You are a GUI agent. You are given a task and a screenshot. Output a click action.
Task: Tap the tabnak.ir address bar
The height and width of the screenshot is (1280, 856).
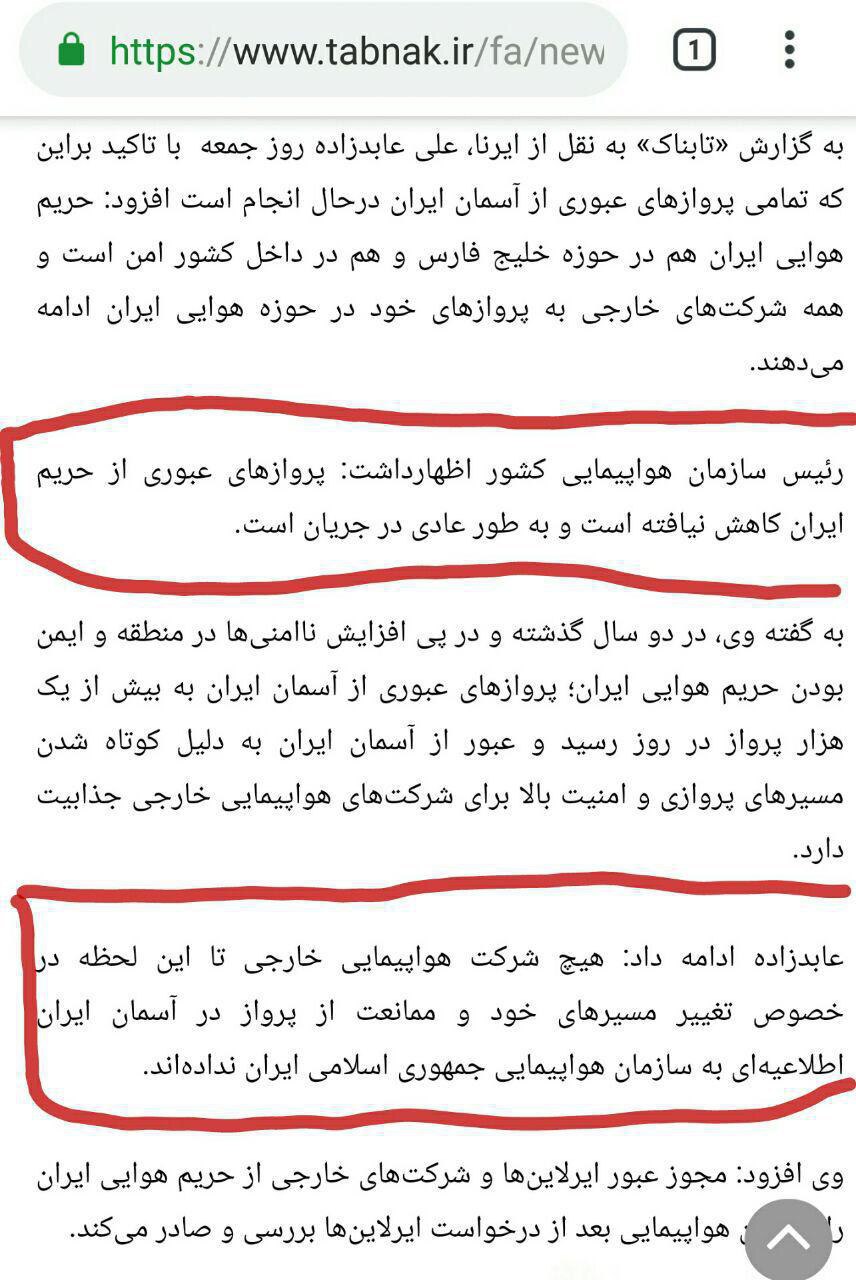click(340, 50)
